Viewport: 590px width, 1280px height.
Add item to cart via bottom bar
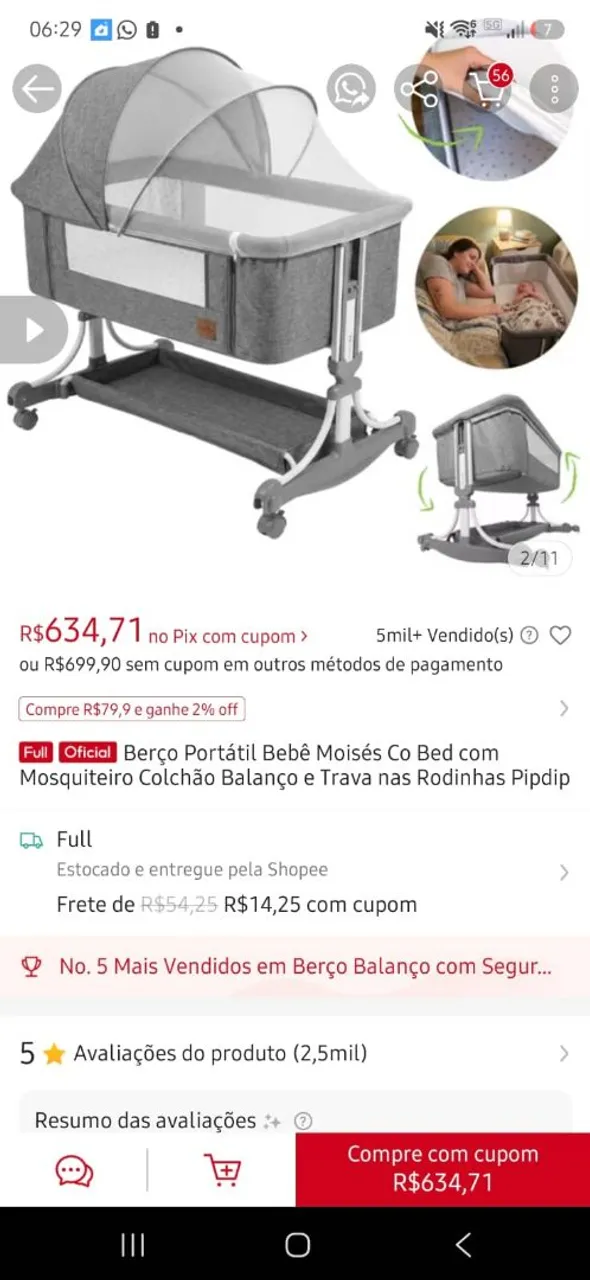(x=222, y=1170)
